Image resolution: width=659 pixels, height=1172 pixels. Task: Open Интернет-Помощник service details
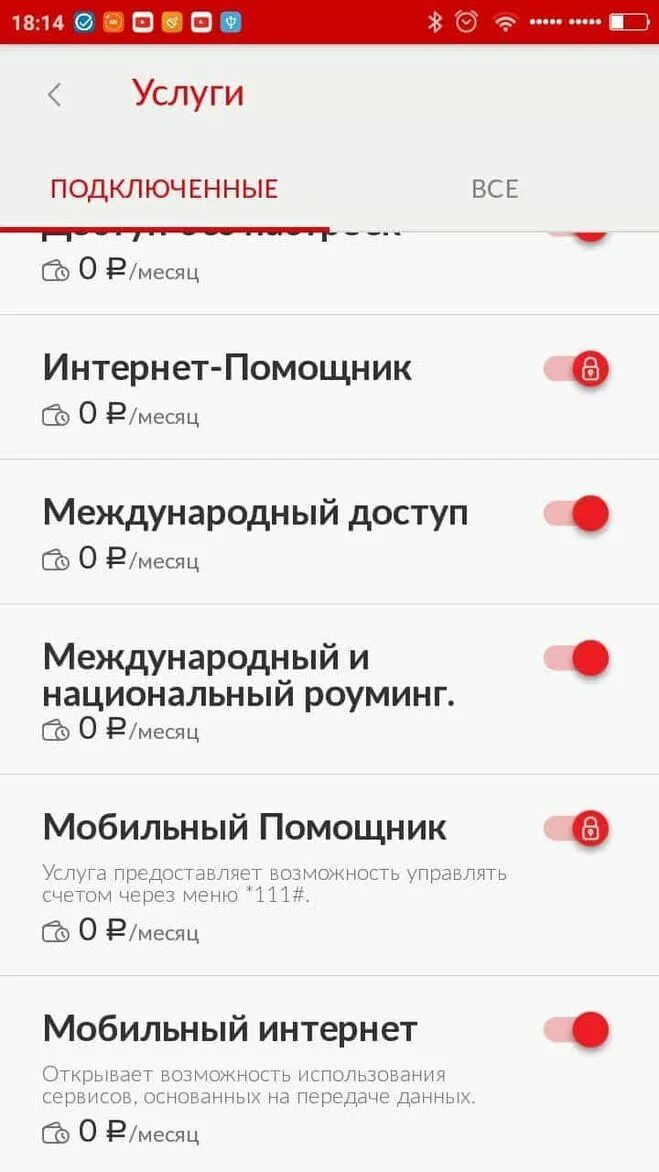(x=227, y=368)
